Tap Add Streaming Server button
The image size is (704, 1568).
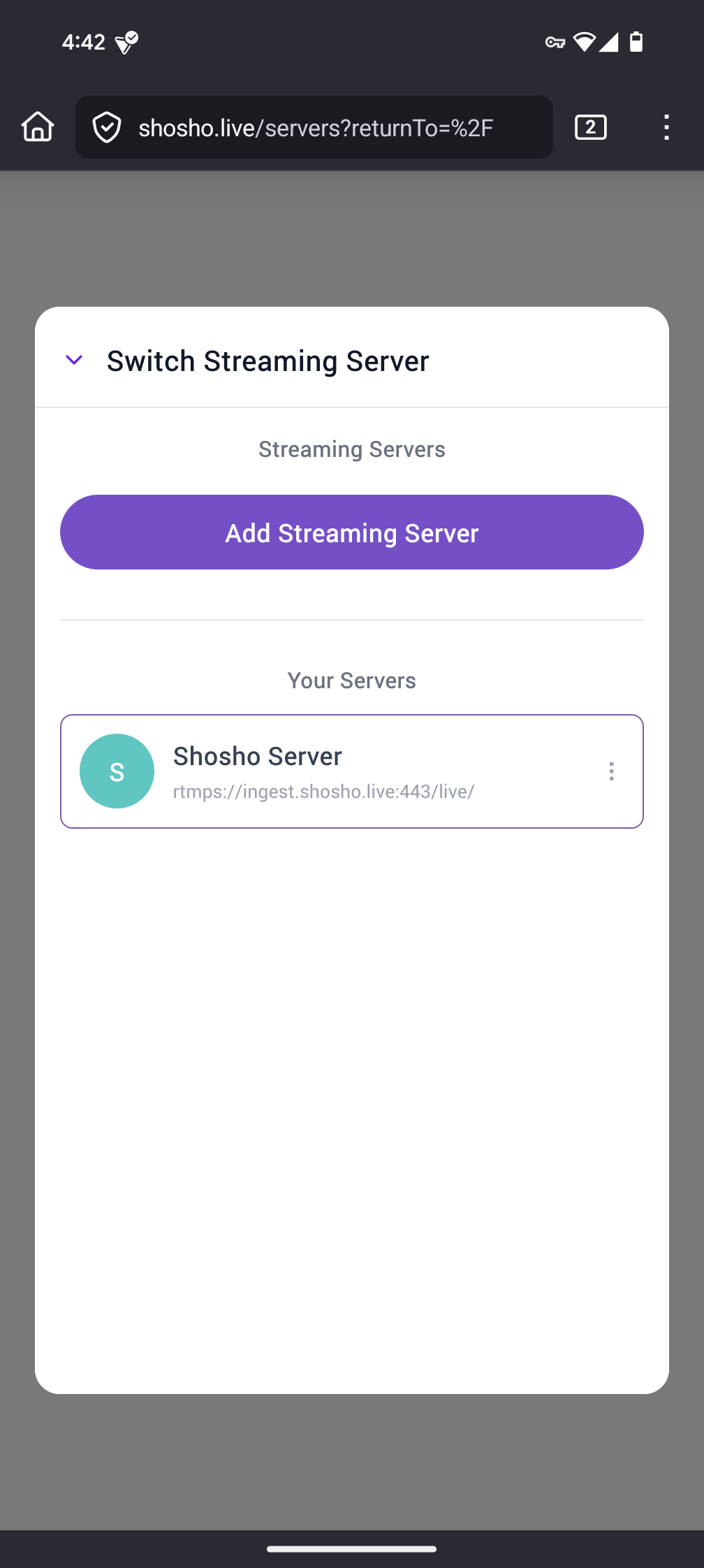coord(352,532)
